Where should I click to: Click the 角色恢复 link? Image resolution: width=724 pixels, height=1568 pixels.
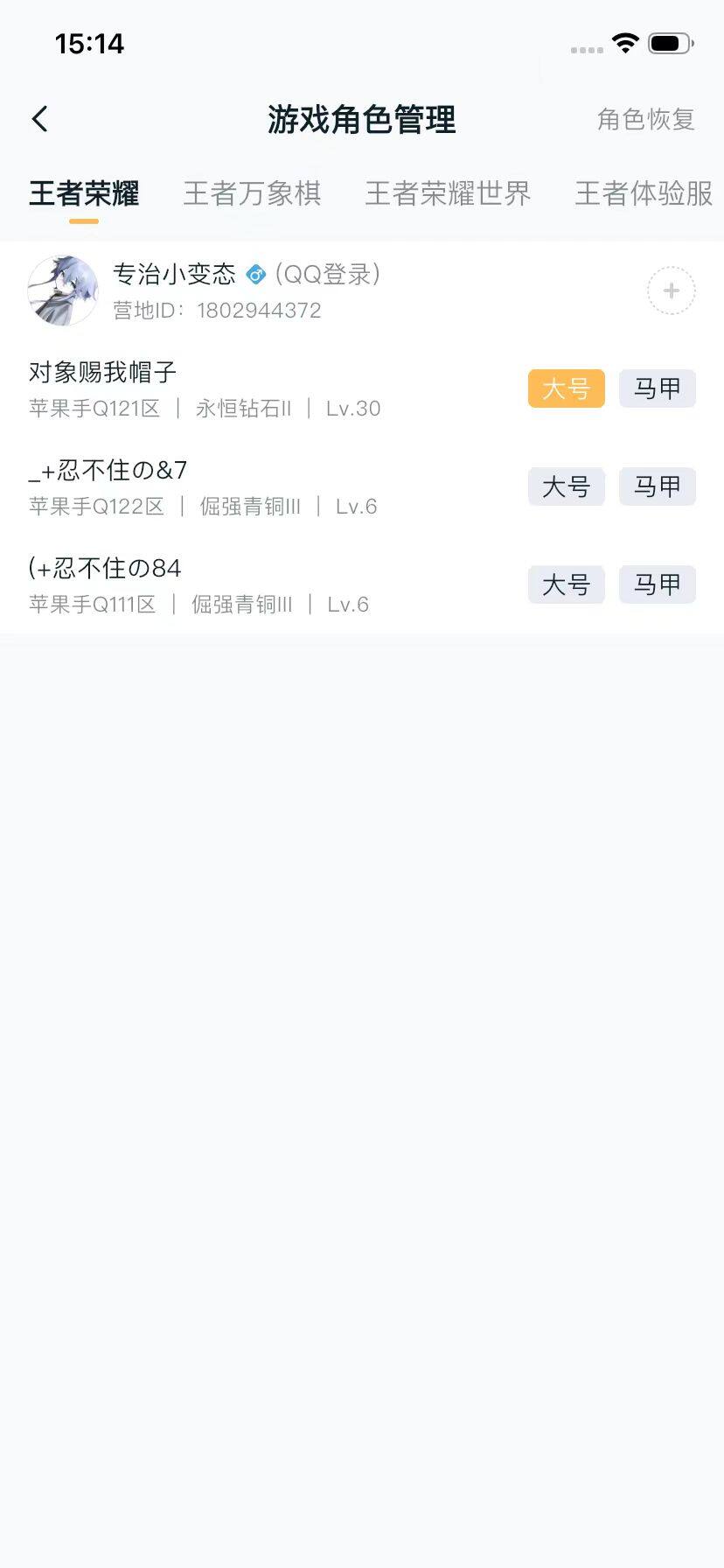pos(646,120)
